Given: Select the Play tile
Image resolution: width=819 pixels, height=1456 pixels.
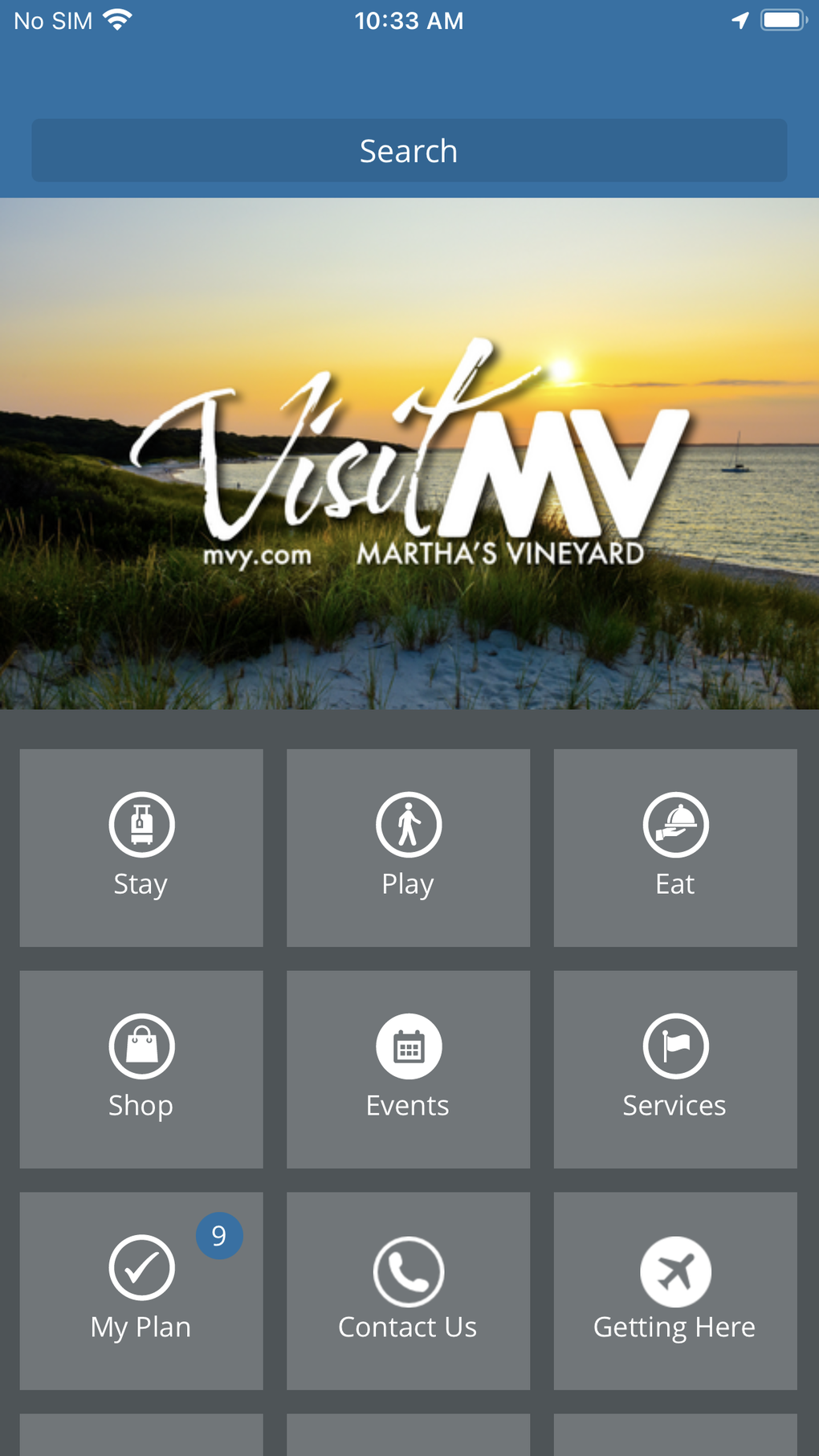Looking at the screenshot, I should pyautogui.click(x=408, y=847).
